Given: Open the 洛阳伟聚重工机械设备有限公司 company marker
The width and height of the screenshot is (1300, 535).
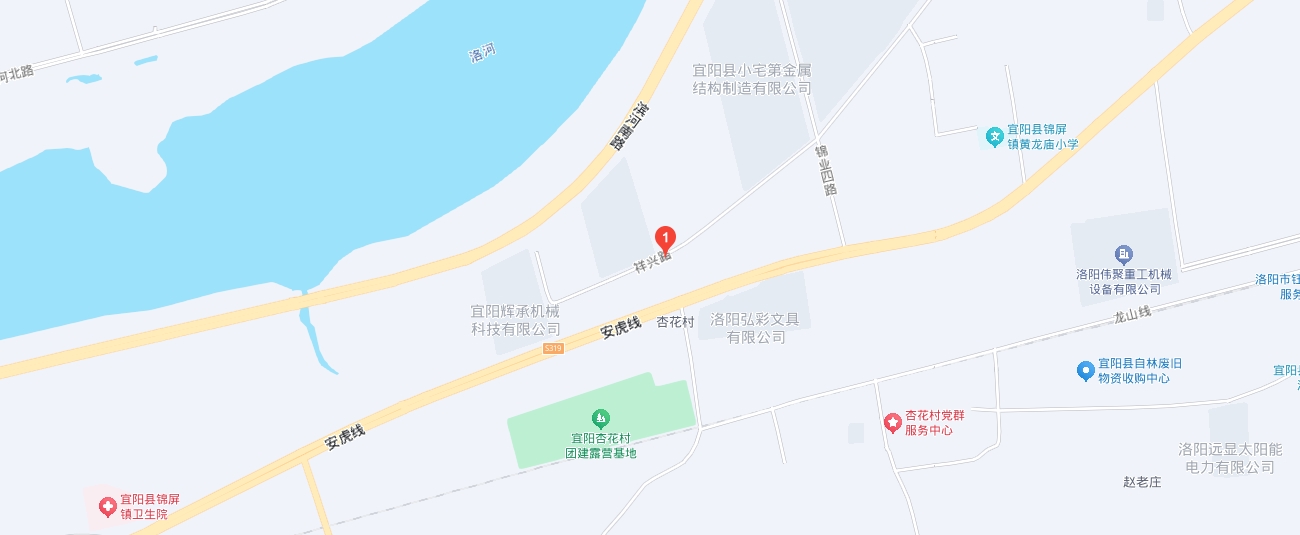Looking at the screenshot, I should [x=1123, y=254].
